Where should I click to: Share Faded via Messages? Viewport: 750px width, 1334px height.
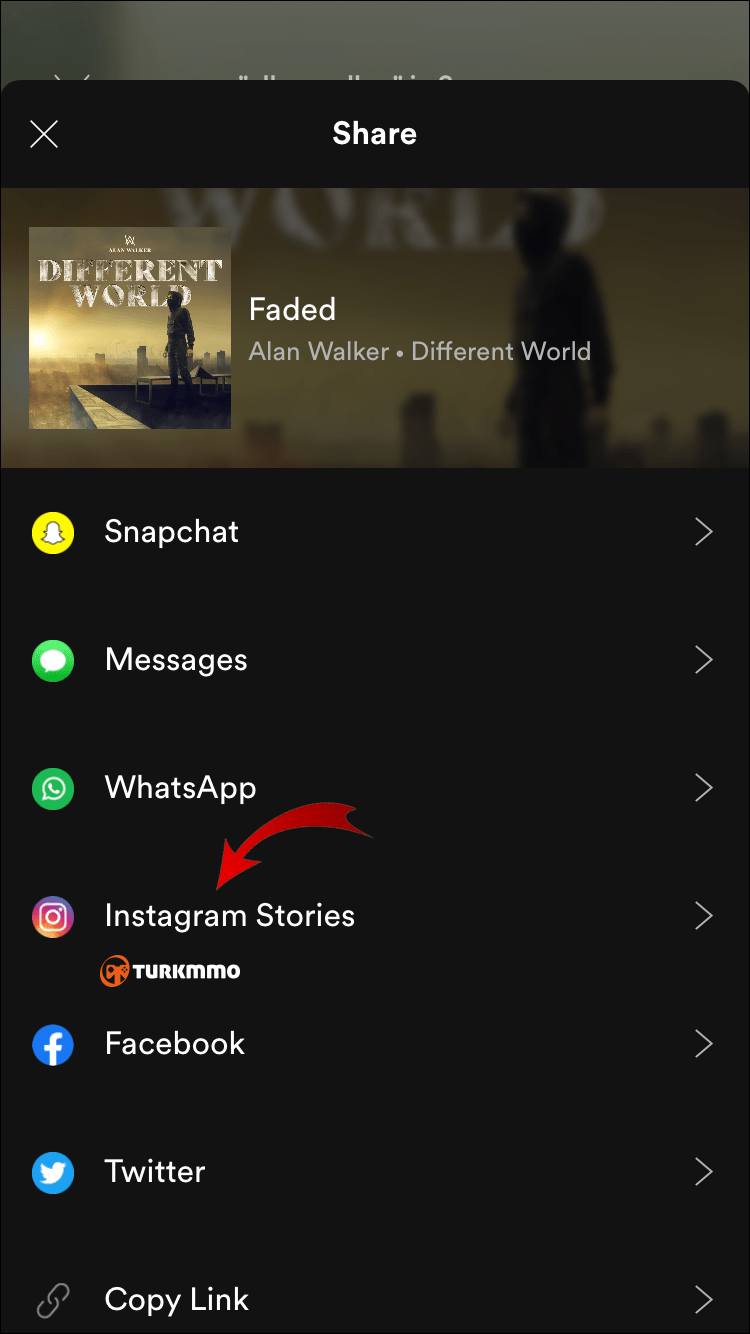click(x=375, y=660)
